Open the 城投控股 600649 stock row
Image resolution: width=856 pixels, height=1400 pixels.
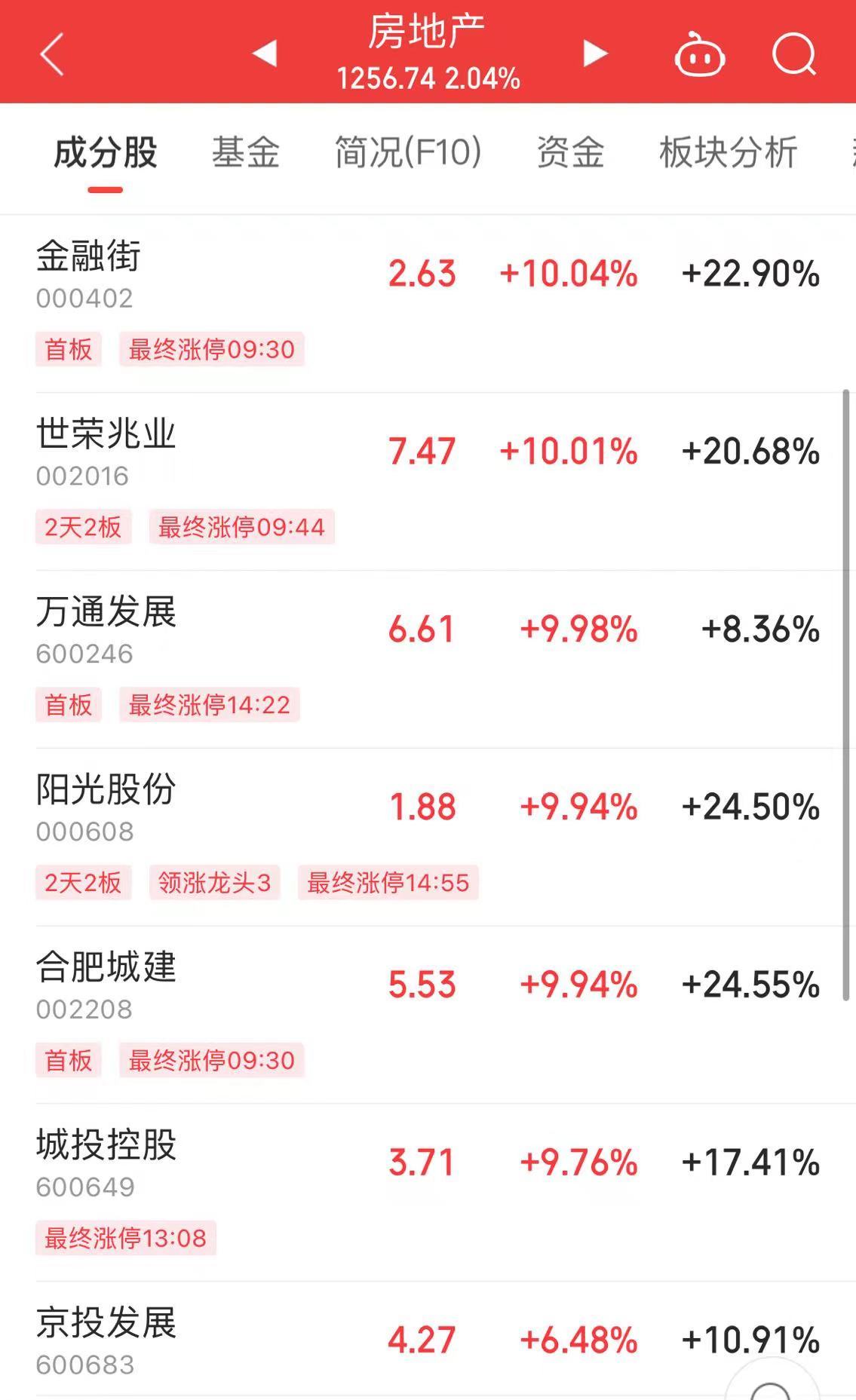click(x=428, y=1193)
